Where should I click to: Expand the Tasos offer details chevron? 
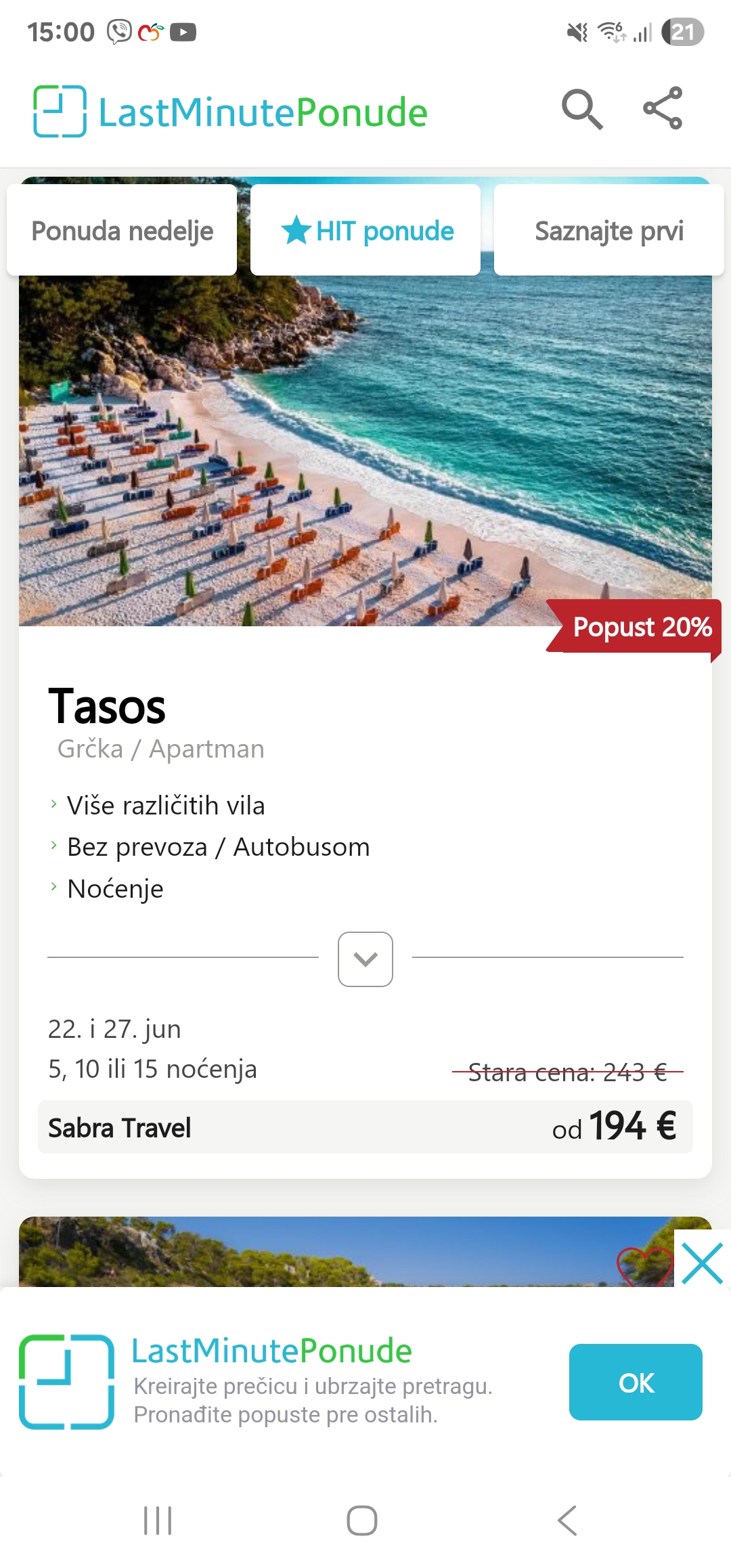[x=365, y=959]
